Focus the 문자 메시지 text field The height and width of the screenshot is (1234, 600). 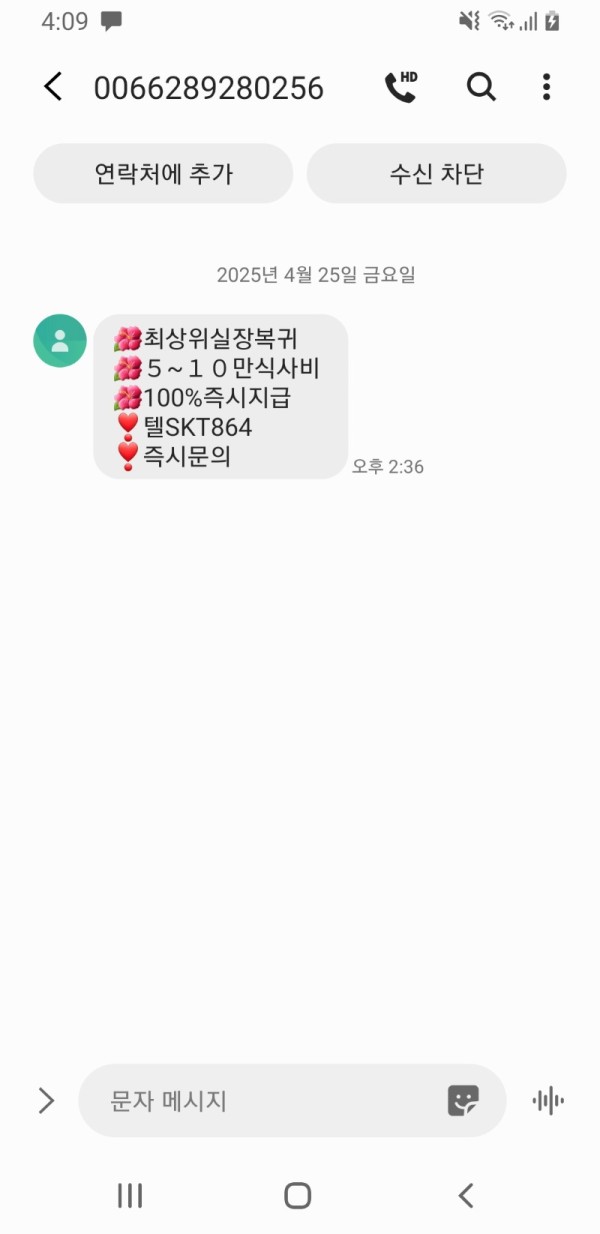pyautogui.click(x=260, y=1101)
